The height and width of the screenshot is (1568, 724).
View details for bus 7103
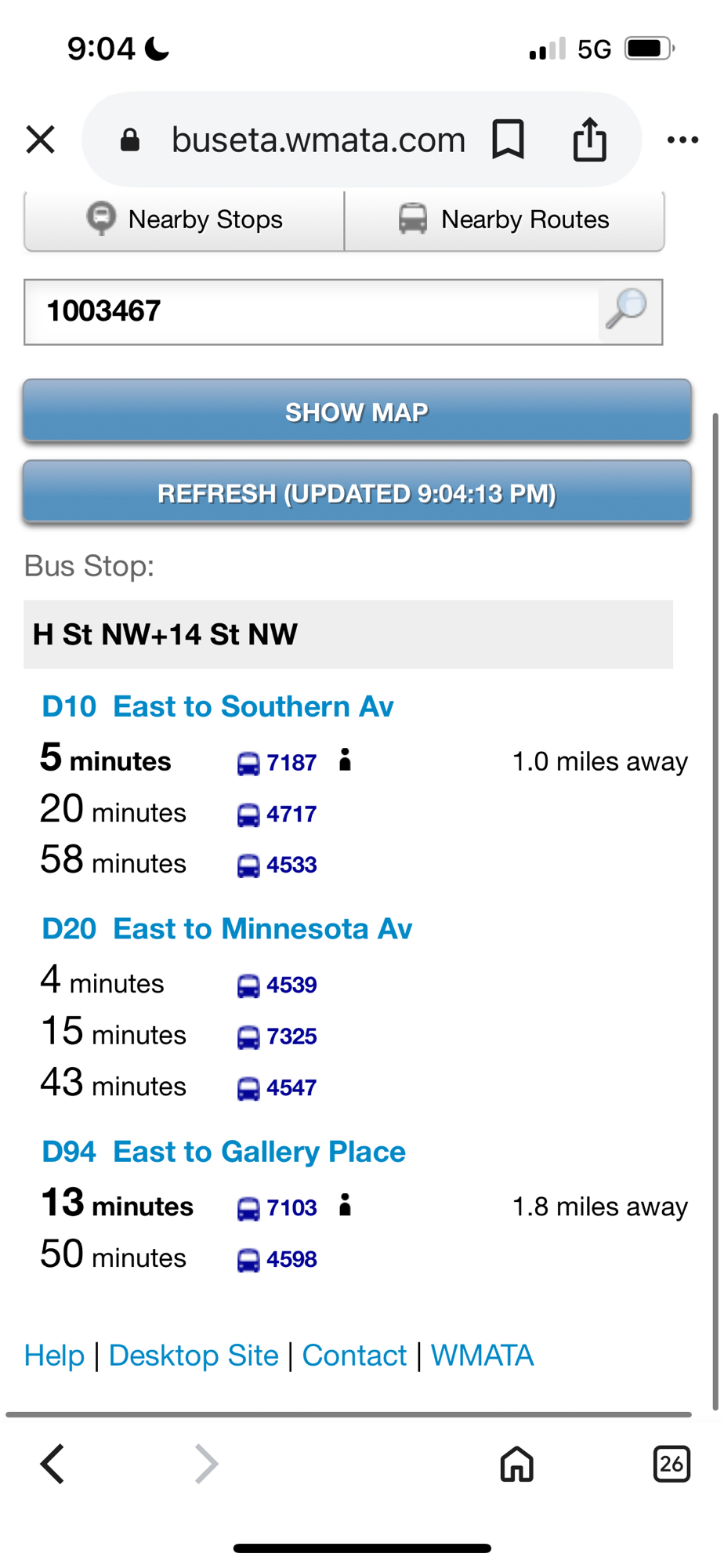pos(291,1208)
